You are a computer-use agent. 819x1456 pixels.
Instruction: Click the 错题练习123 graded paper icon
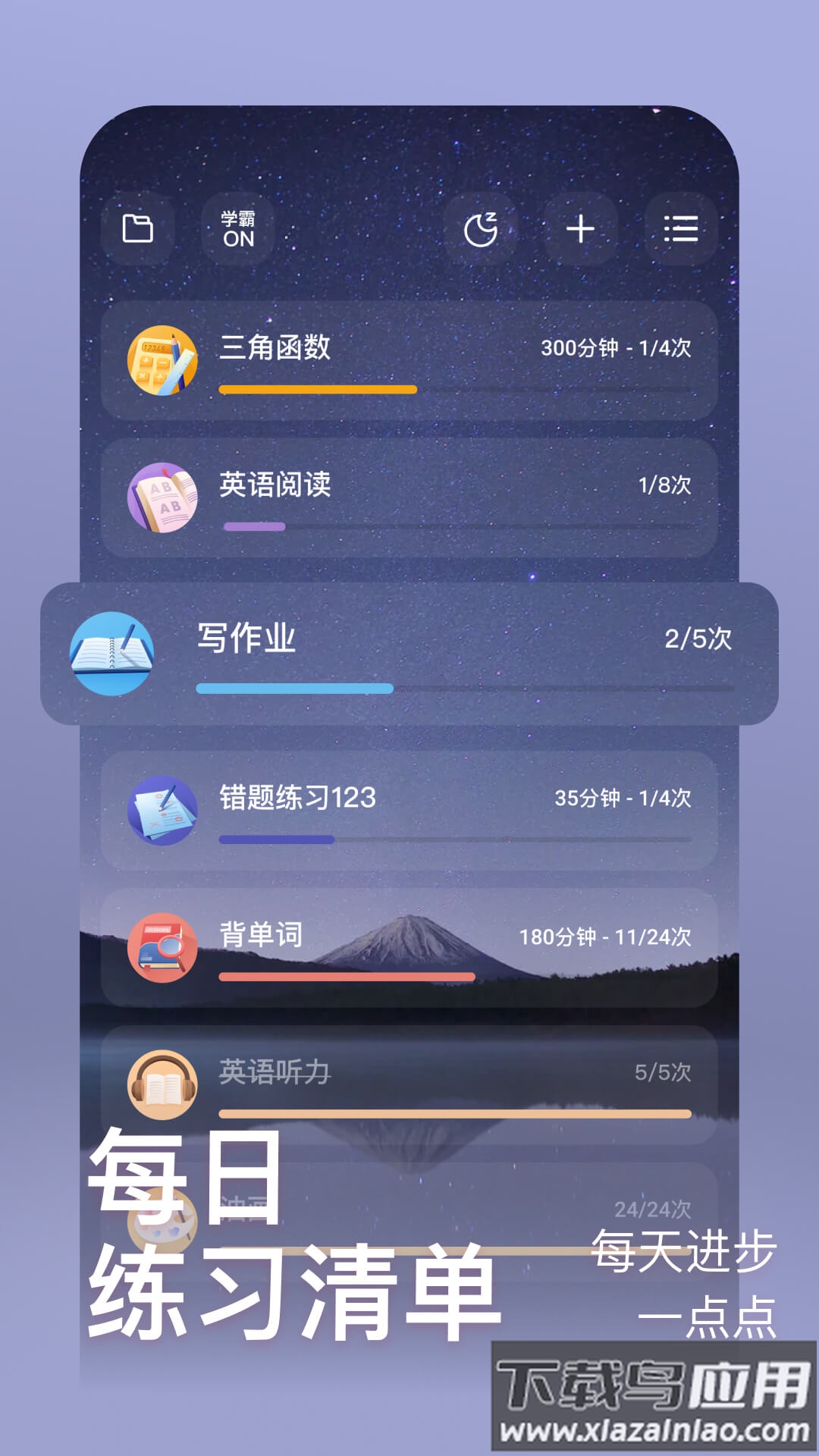tap(161, 809)
